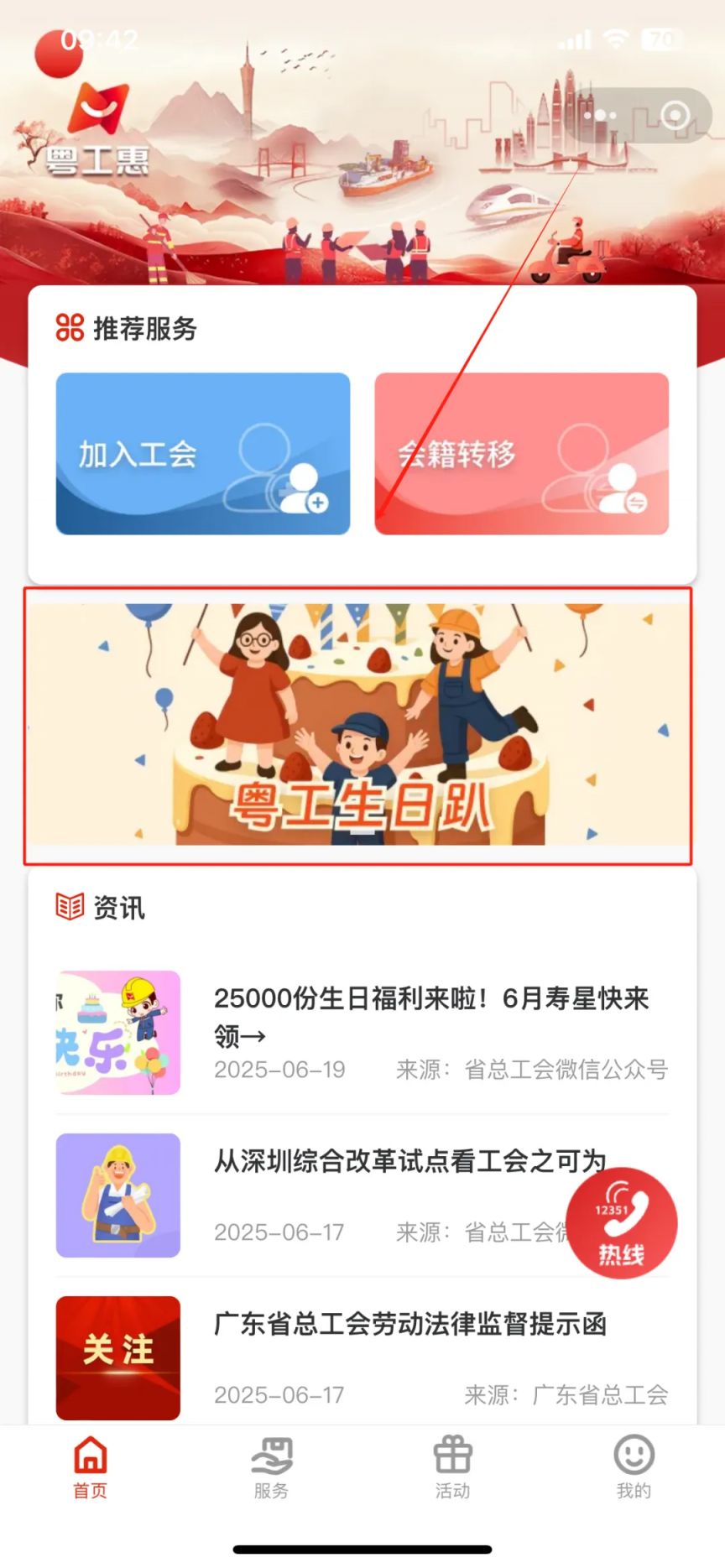Open the mini program more-options menu

tap(601, 115)
